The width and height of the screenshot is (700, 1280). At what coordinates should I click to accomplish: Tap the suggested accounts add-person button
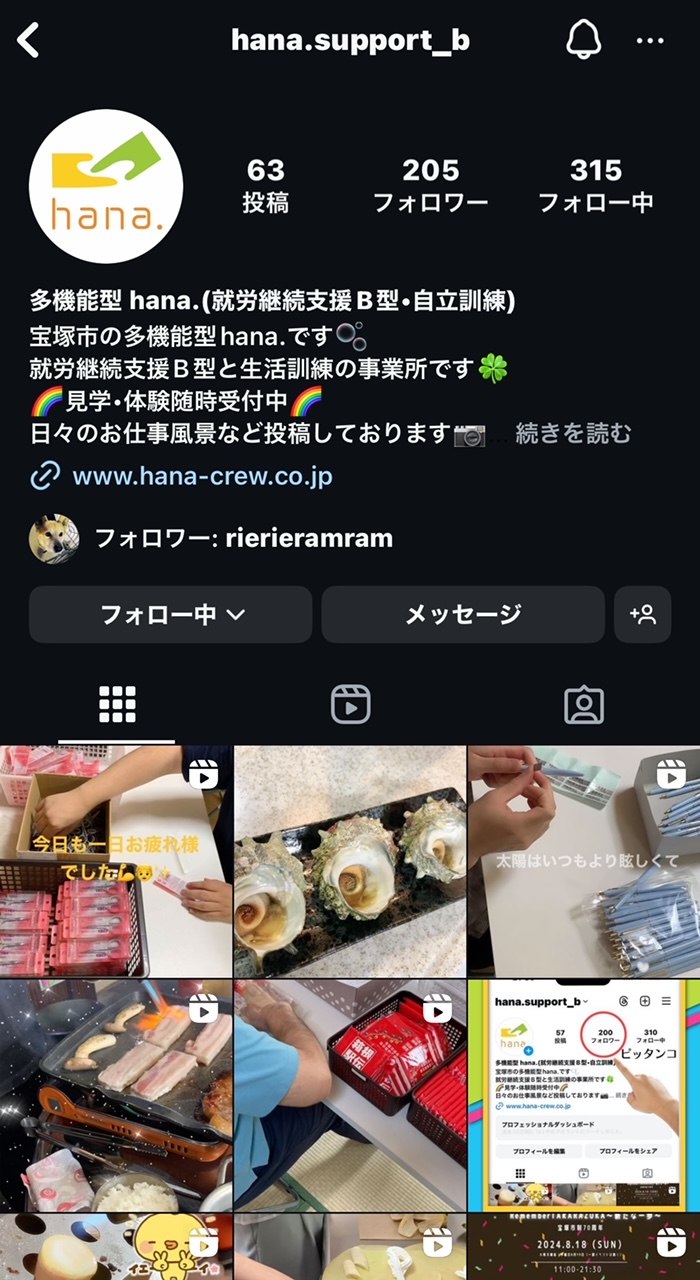pos(642,614)
